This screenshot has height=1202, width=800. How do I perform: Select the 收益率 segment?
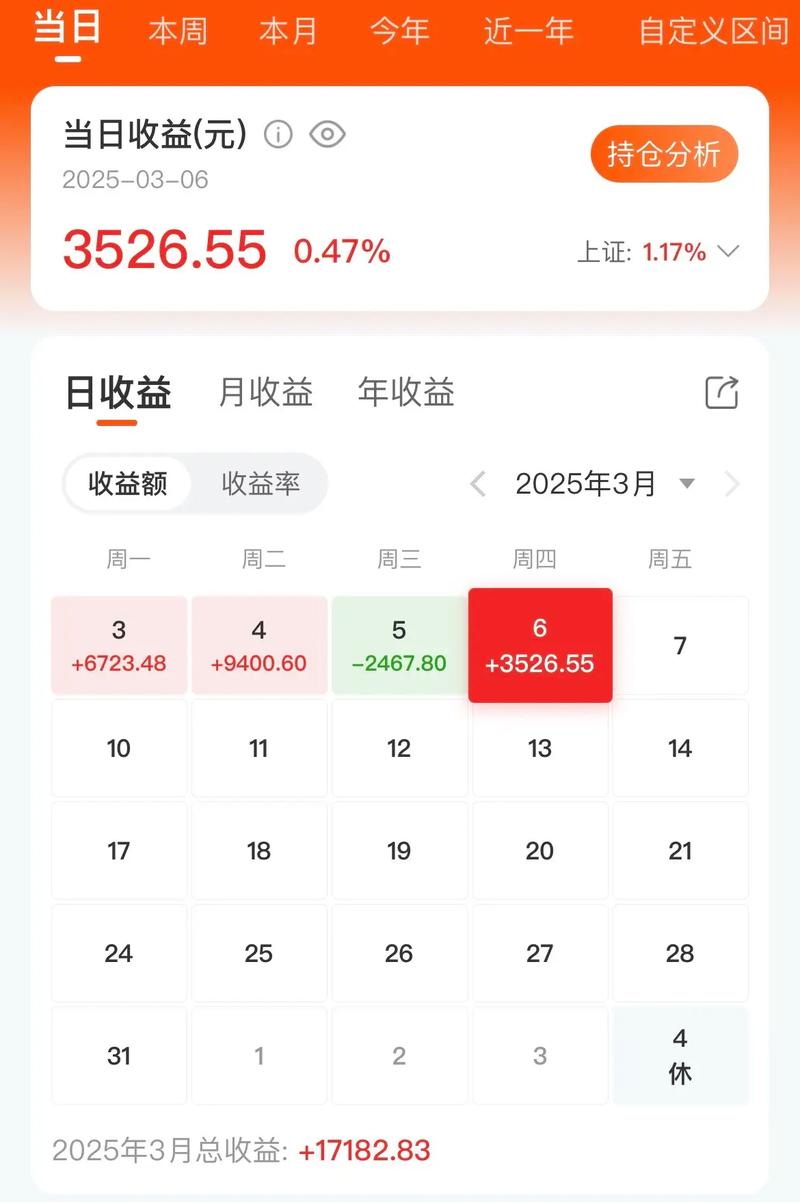point(260,485)
